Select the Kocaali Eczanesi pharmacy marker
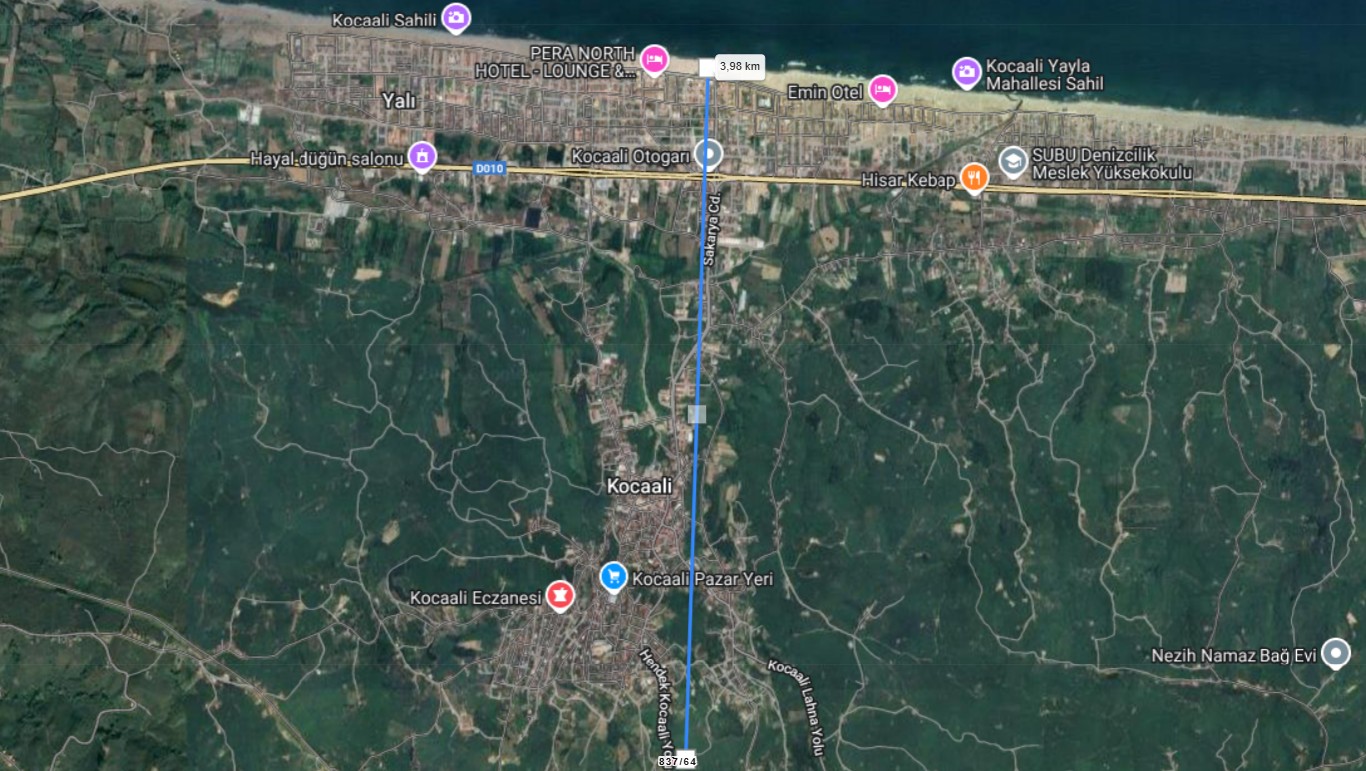 (x=560, y=596)
